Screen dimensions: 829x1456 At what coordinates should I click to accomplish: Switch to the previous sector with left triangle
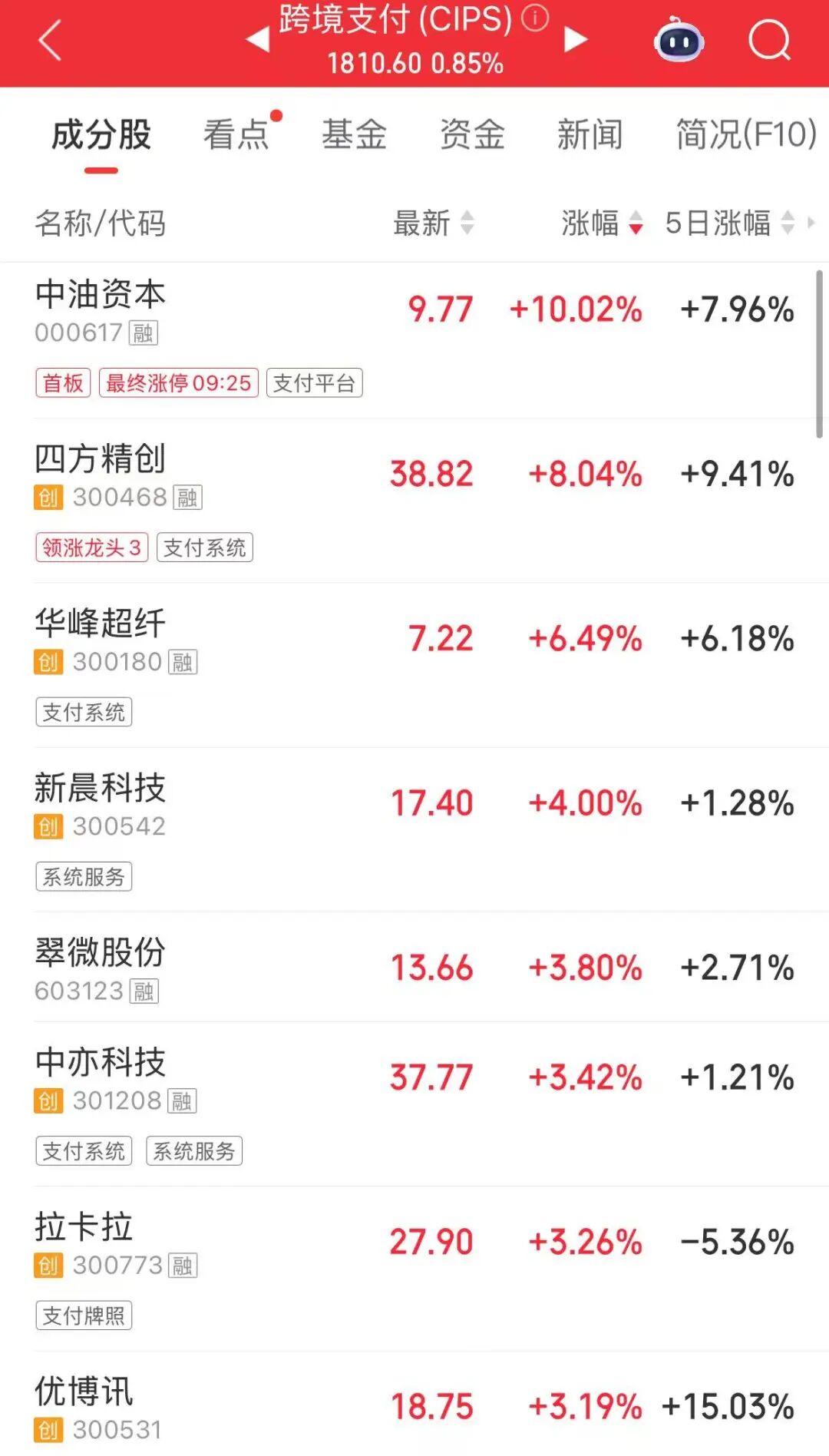[258, 40]
